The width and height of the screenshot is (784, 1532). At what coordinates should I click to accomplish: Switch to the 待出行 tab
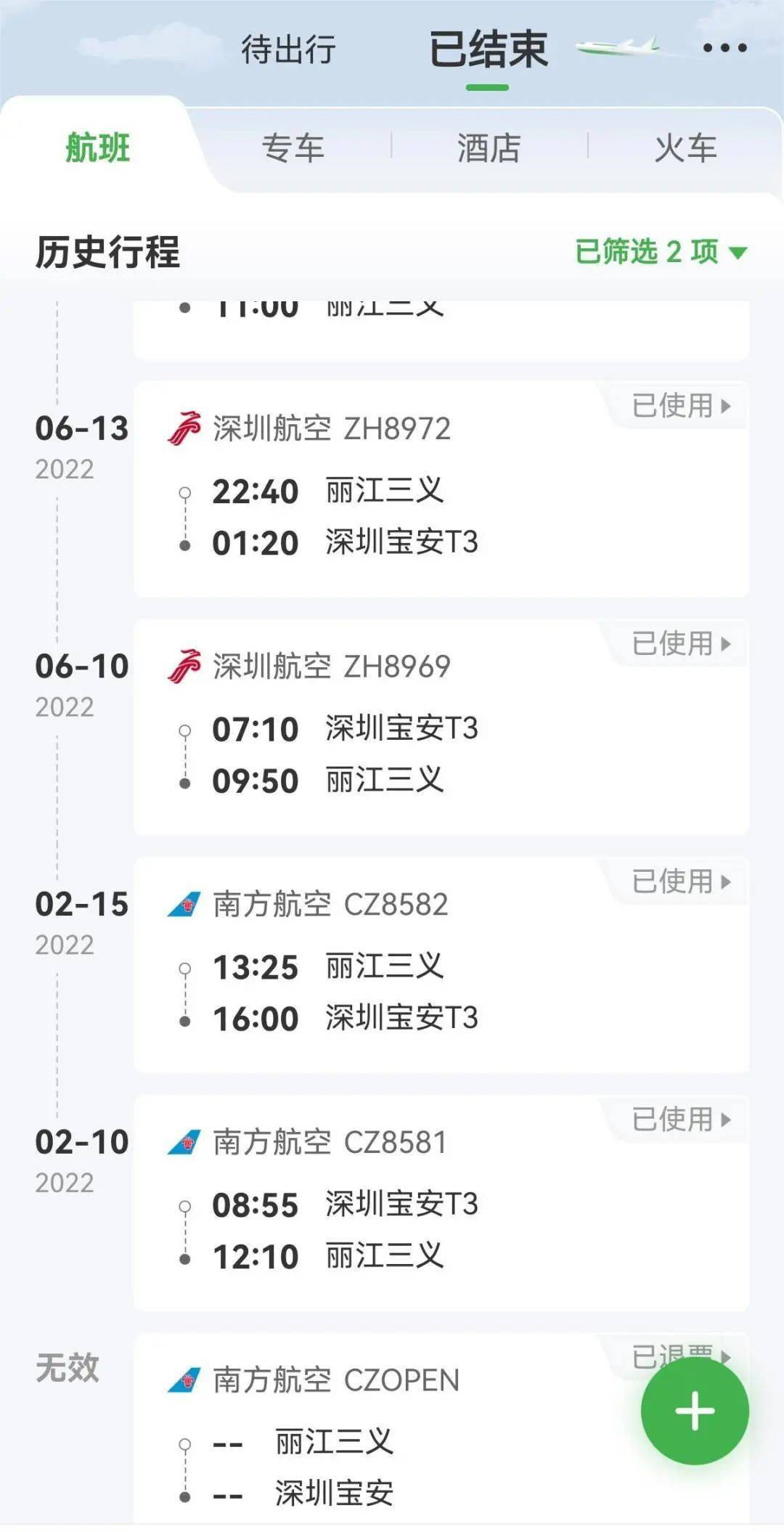[x=288, y=50]
